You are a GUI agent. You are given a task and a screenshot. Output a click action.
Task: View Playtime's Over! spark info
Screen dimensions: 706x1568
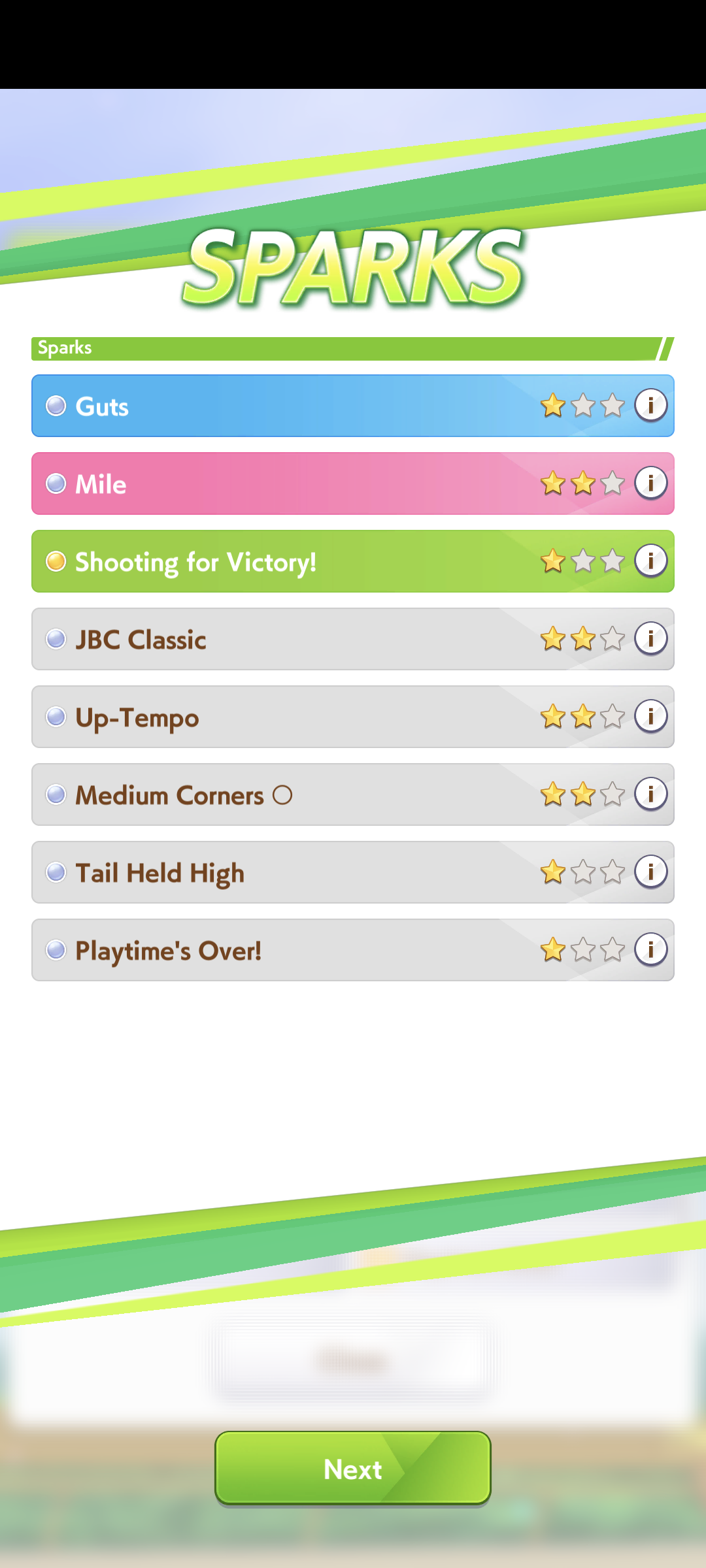650,949
